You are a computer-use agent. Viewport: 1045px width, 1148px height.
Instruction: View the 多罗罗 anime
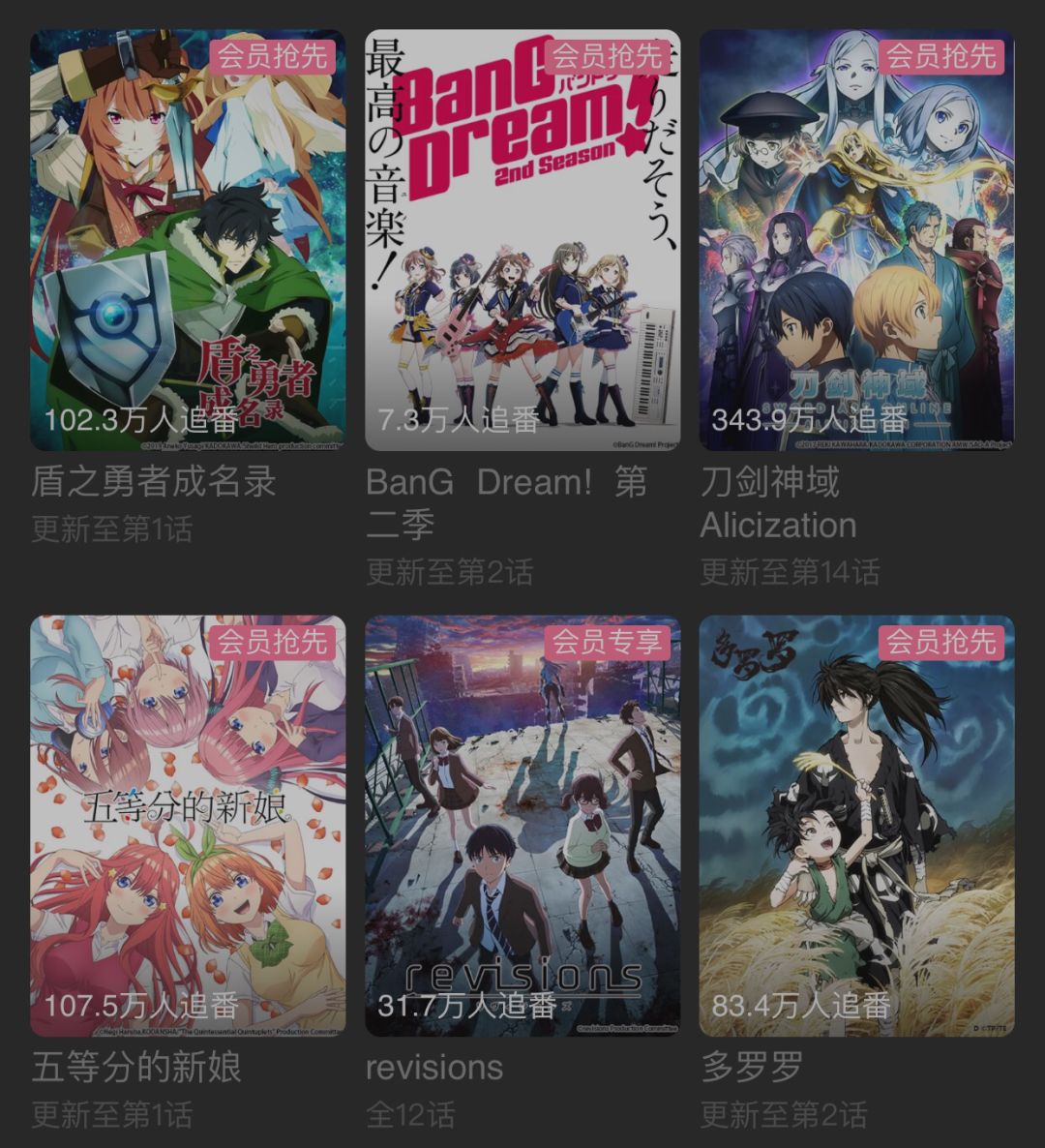856,826
